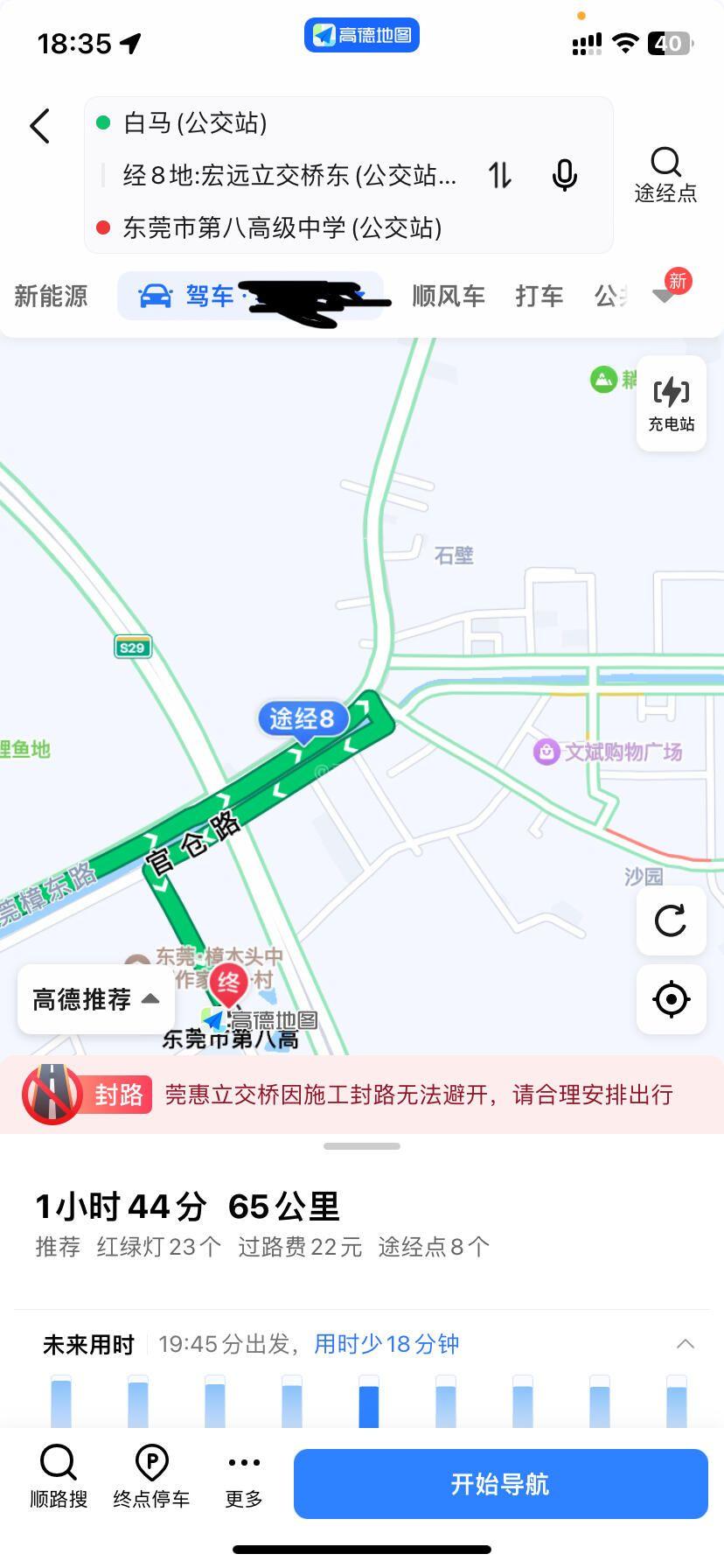The height and width of the screenshot is (1568, 724).
Task: Go back with the top-left arrow
Action: [x=40, y=126]
